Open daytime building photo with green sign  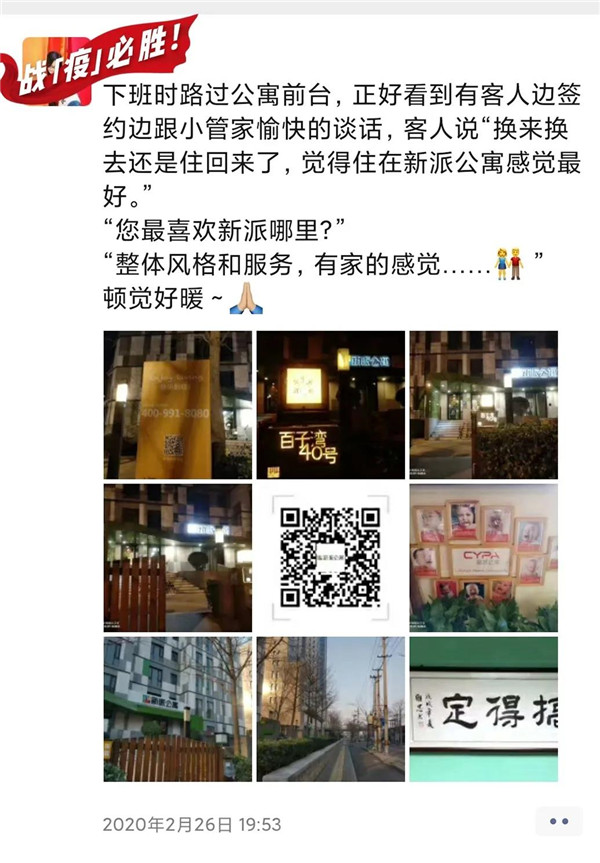tap(177, 709)
